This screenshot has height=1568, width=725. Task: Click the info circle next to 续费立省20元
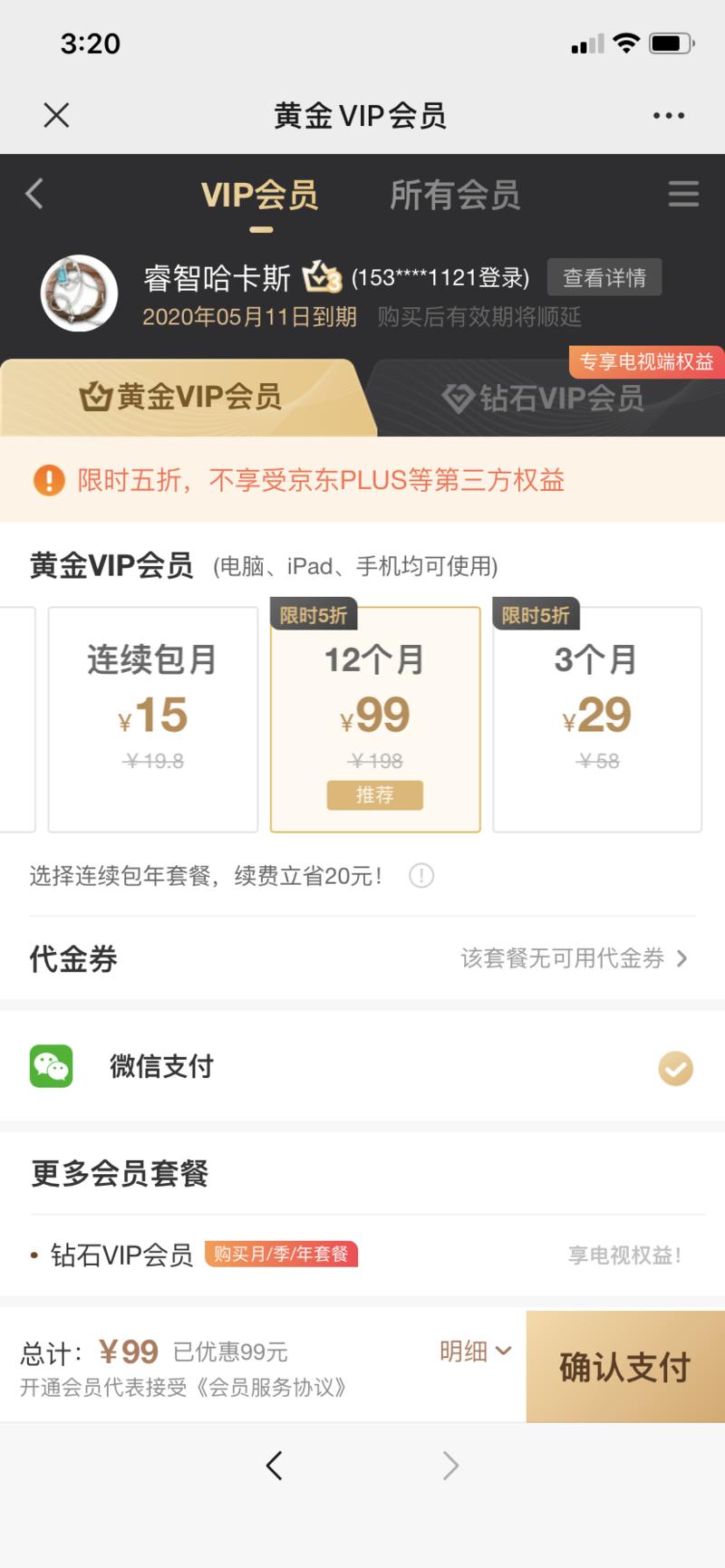click(420, 876)
